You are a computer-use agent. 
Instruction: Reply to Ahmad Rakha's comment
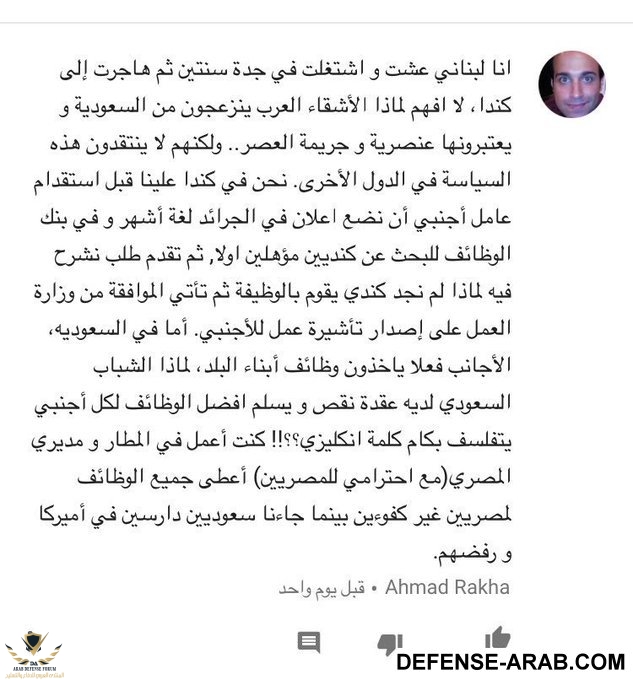click(x=309, y=643)
